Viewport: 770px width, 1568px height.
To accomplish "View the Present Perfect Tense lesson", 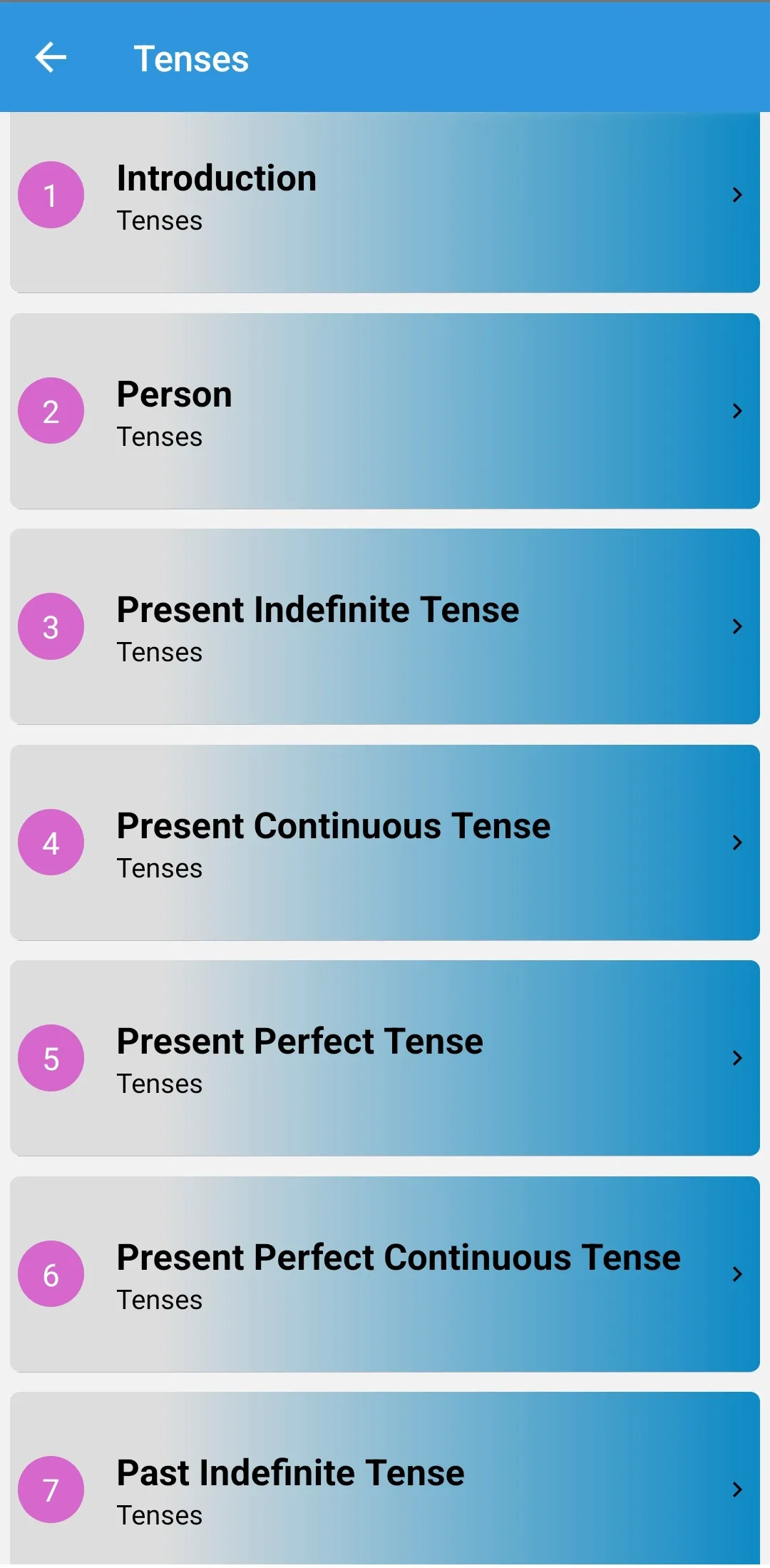I will (385, 1058).
